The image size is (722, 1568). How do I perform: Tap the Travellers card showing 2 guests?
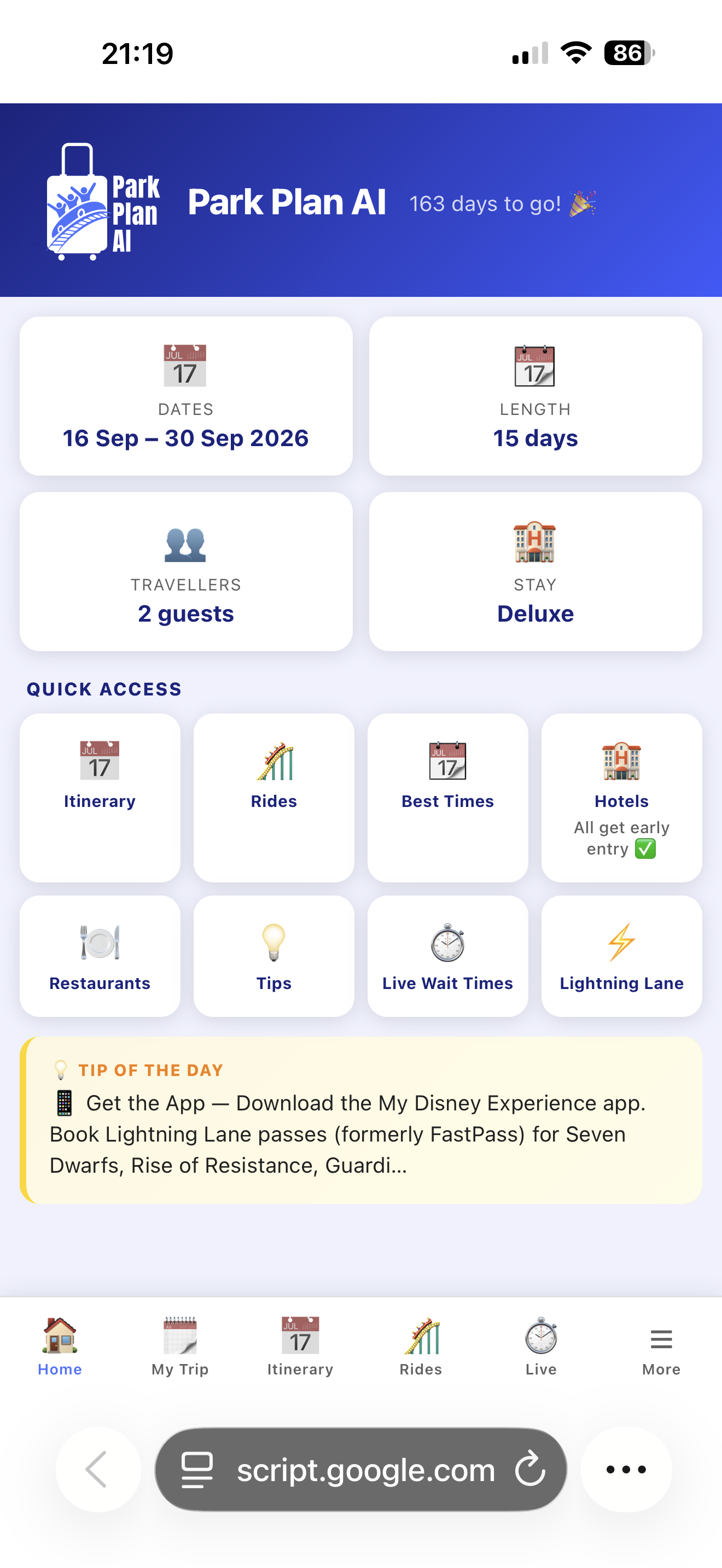point(185,571)
